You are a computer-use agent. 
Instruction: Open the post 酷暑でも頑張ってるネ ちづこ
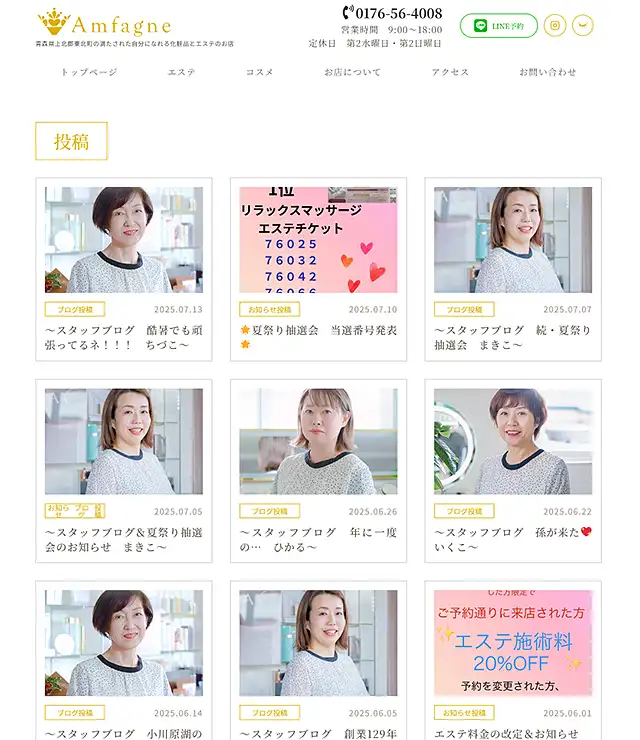(123, 337)
